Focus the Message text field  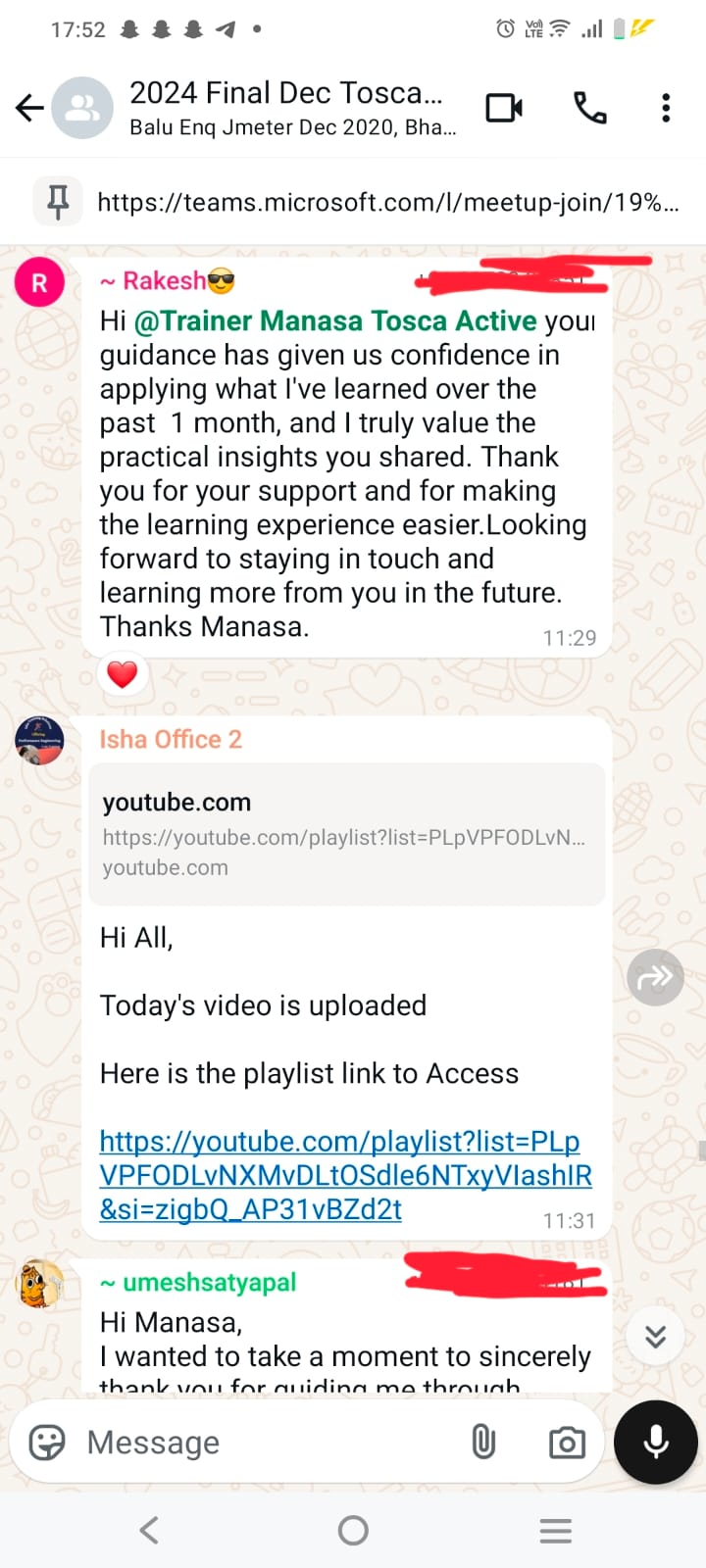[x=265, y=1443]
